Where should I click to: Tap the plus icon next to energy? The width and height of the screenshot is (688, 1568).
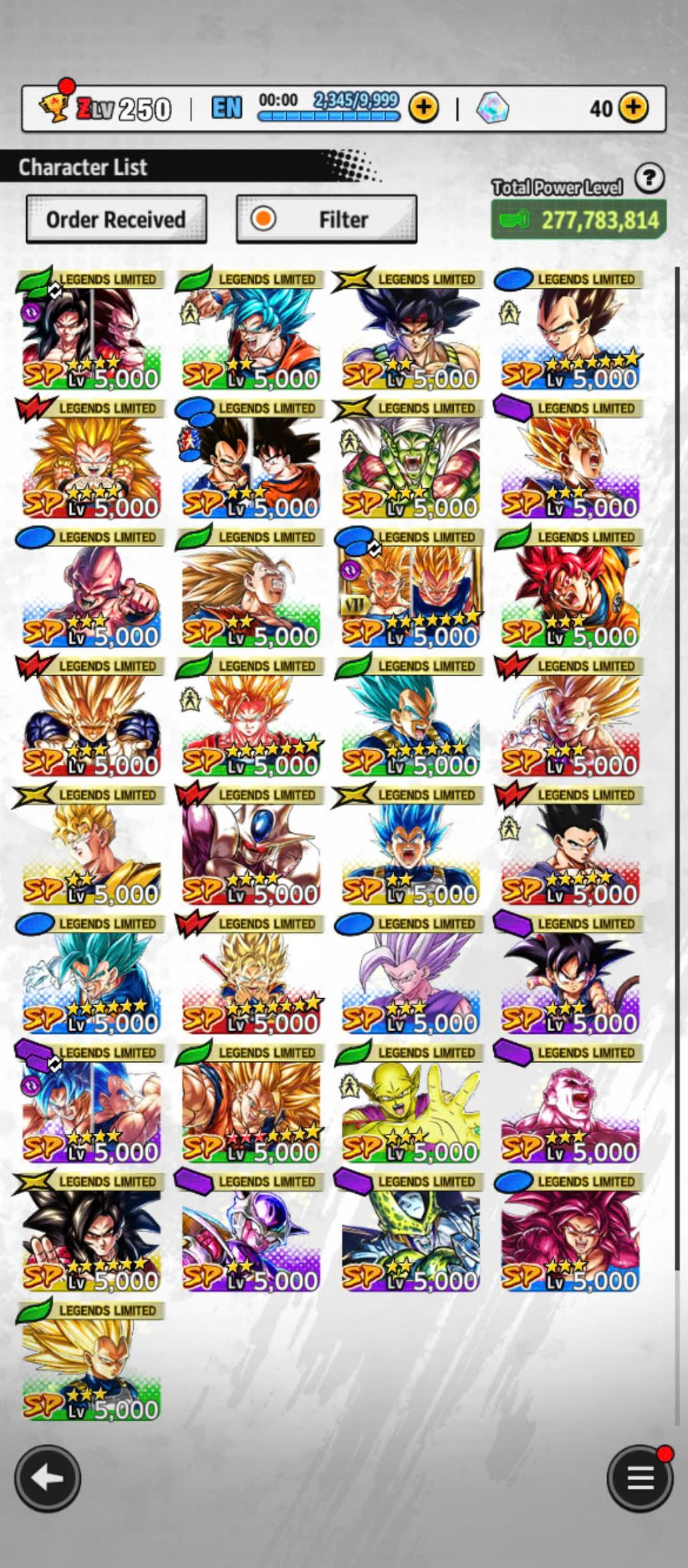(x=423, y=108)
